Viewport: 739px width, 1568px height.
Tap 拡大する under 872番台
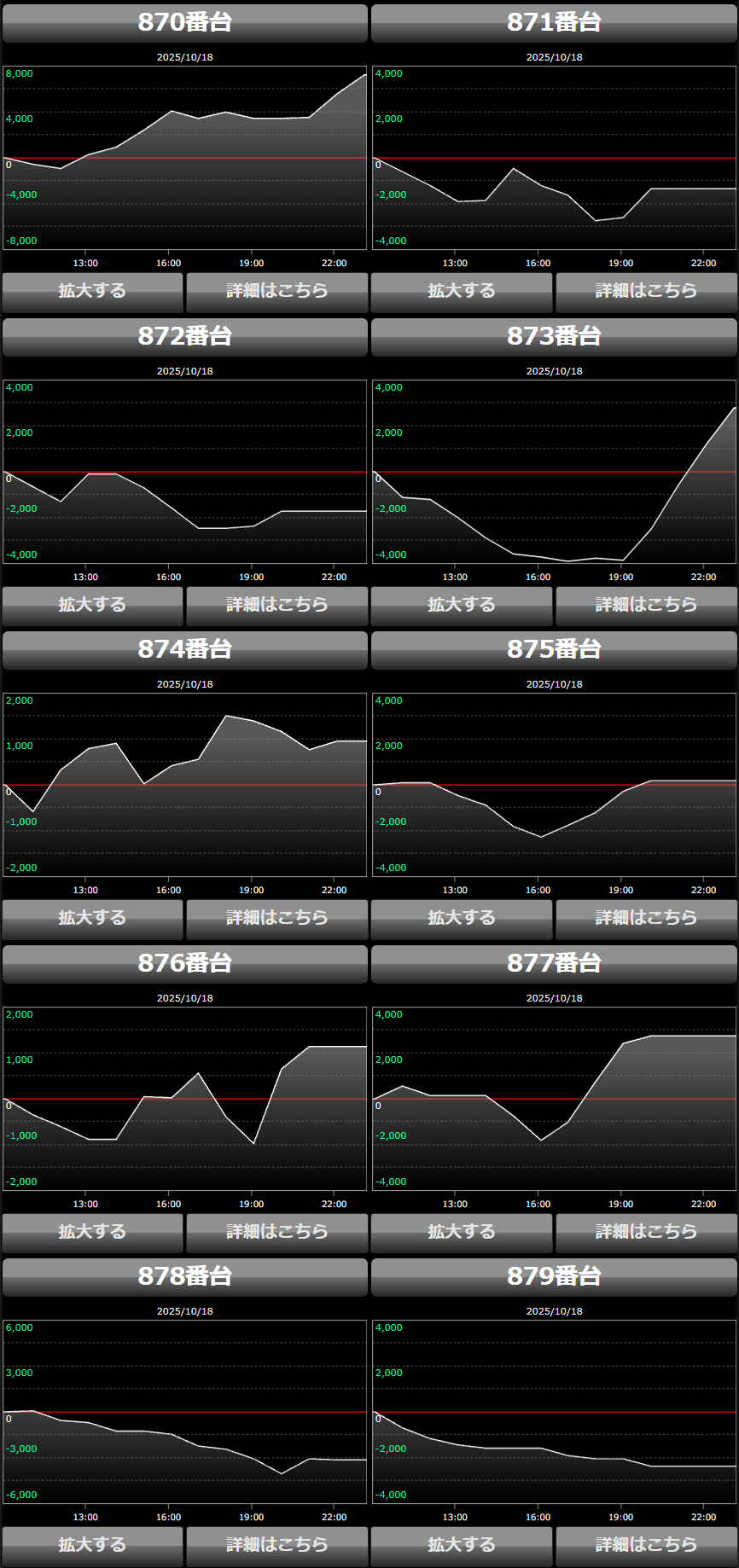pos(92,605)
